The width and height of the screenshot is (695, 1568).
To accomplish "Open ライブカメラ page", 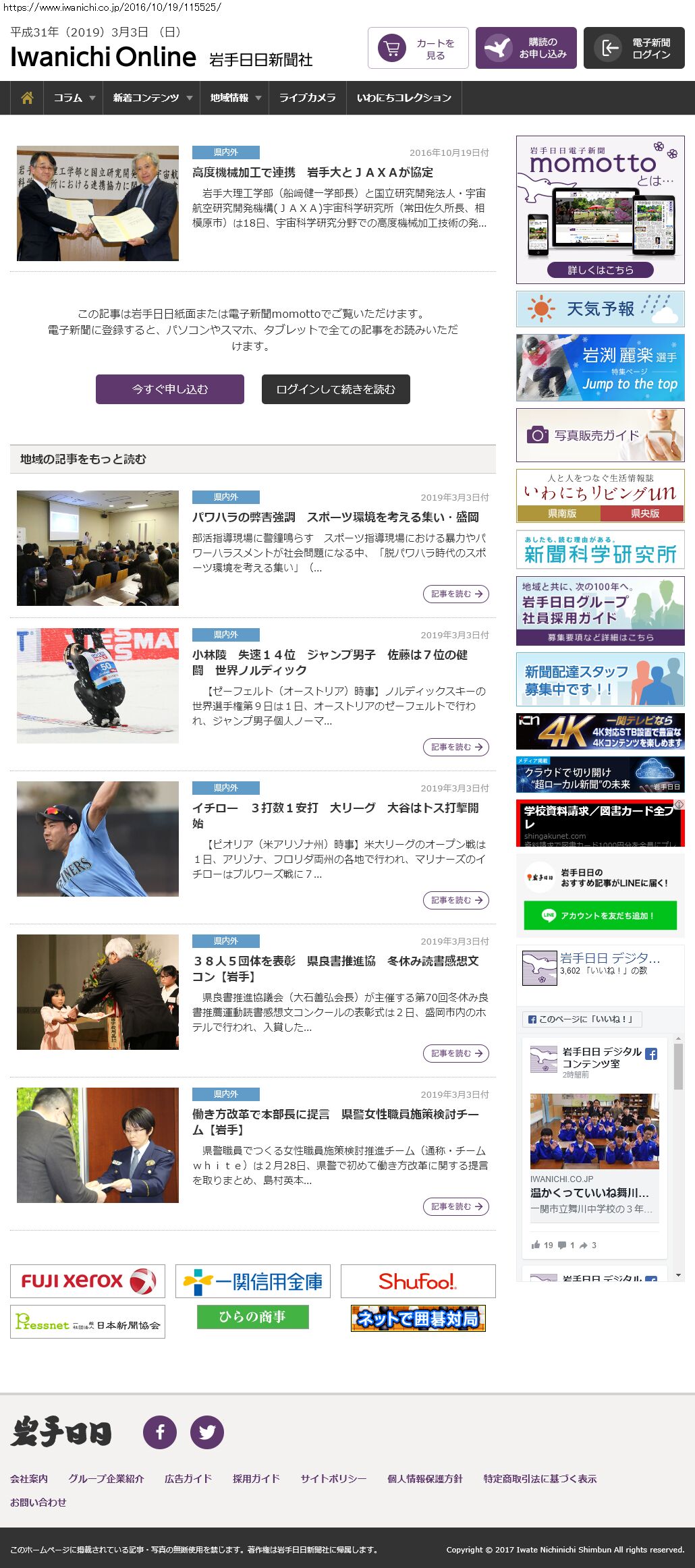I will tap(307, 98).
